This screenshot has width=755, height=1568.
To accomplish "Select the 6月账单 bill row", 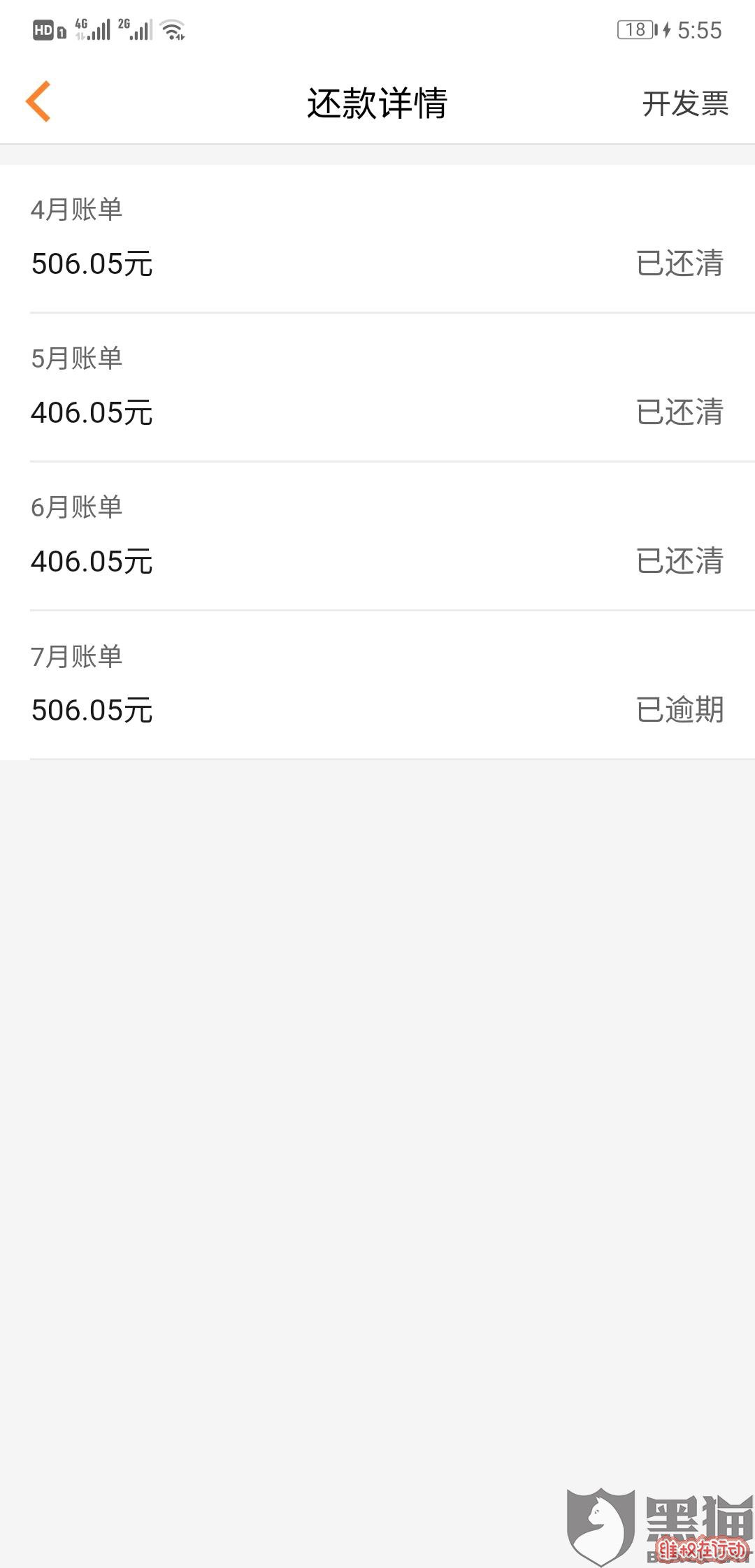I will [x=377, y=536].
